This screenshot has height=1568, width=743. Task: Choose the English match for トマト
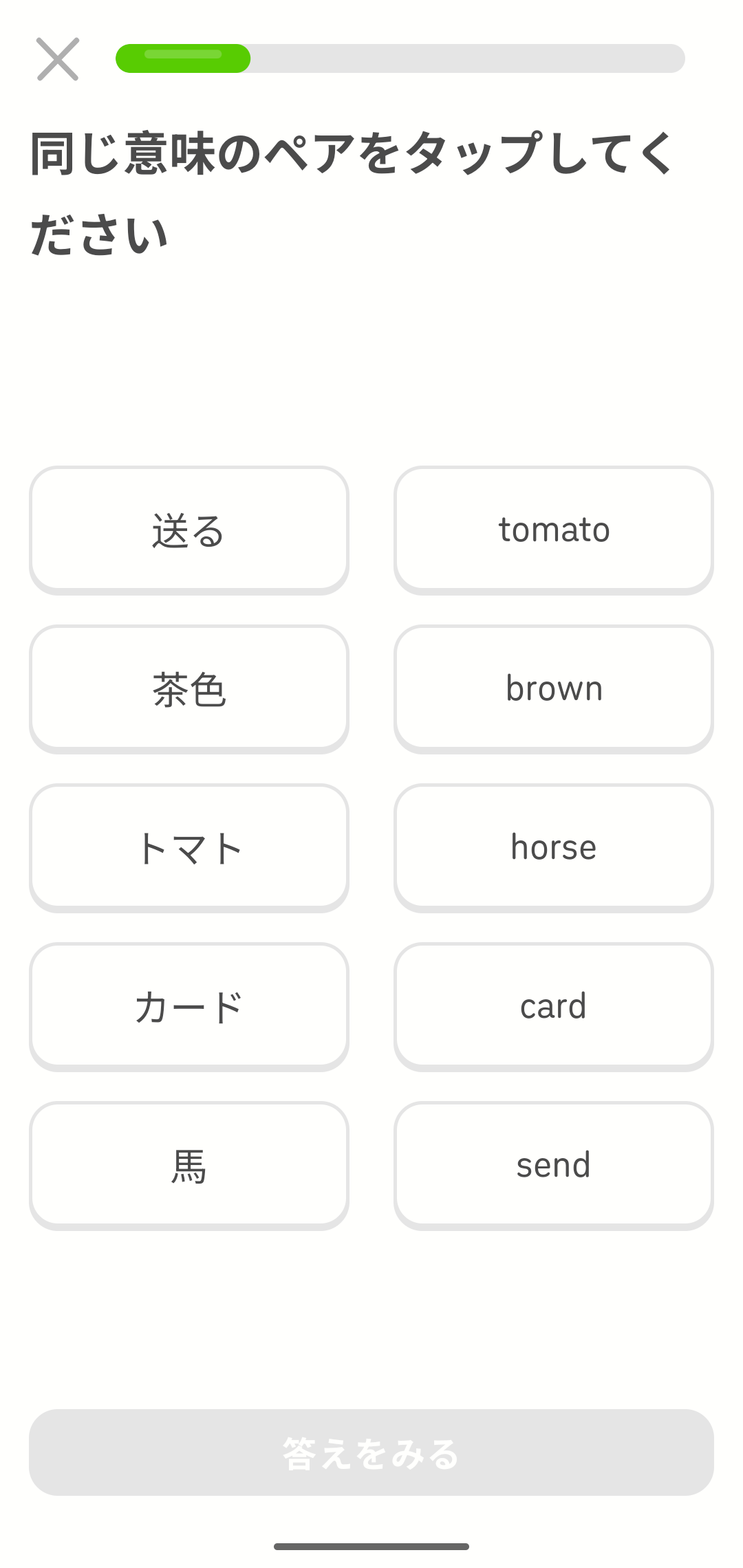[554, 529]
